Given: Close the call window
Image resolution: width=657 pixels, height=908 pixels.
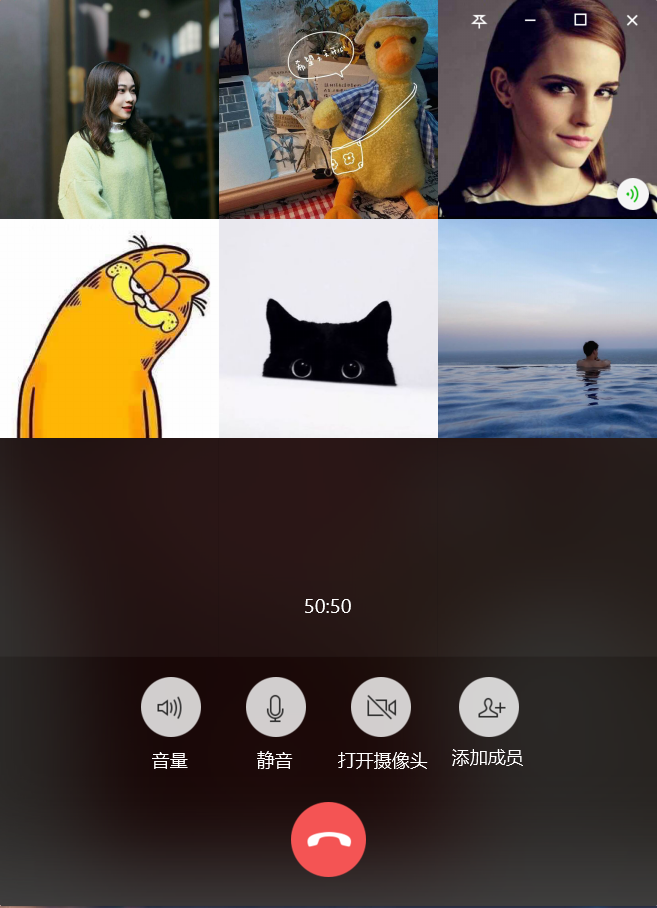Looking at the screenshot, I should (632, 20).
